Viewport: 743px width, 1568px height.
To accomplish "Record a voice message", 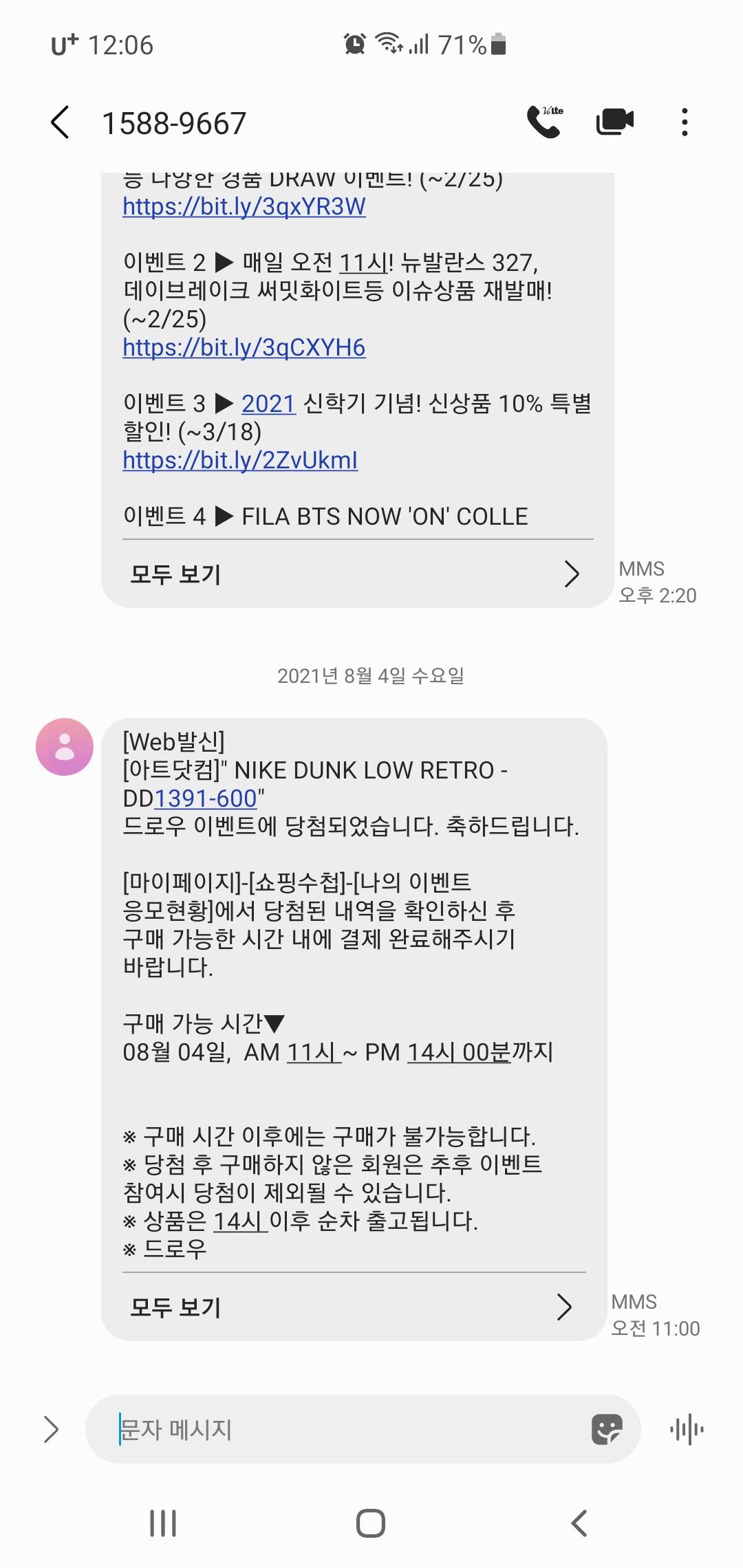I will pyautogui.click(x=687, y=1430).
